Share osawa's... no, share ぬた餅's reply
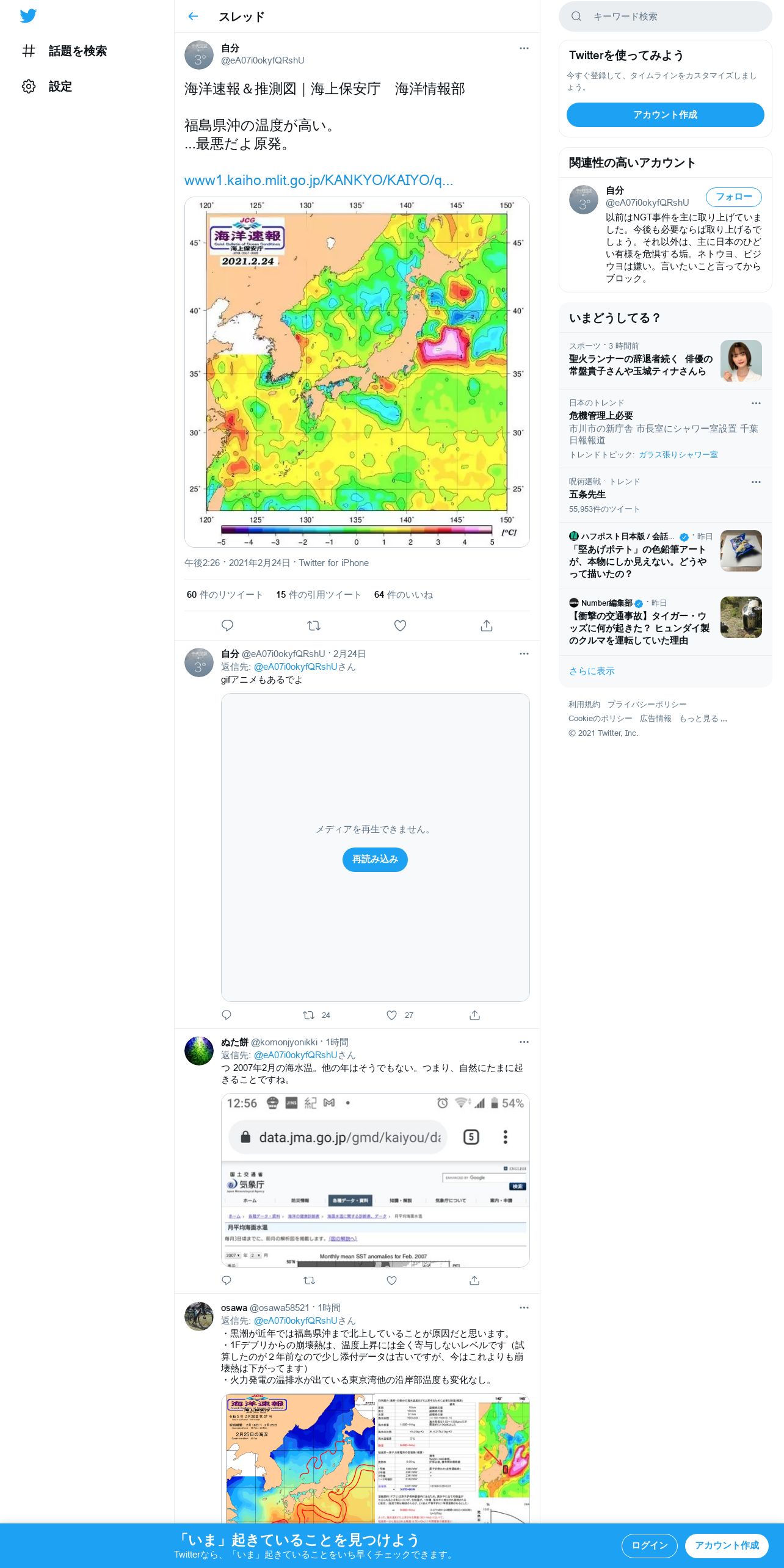Viewport: 784px width, 1568px height. (474, 1280)
